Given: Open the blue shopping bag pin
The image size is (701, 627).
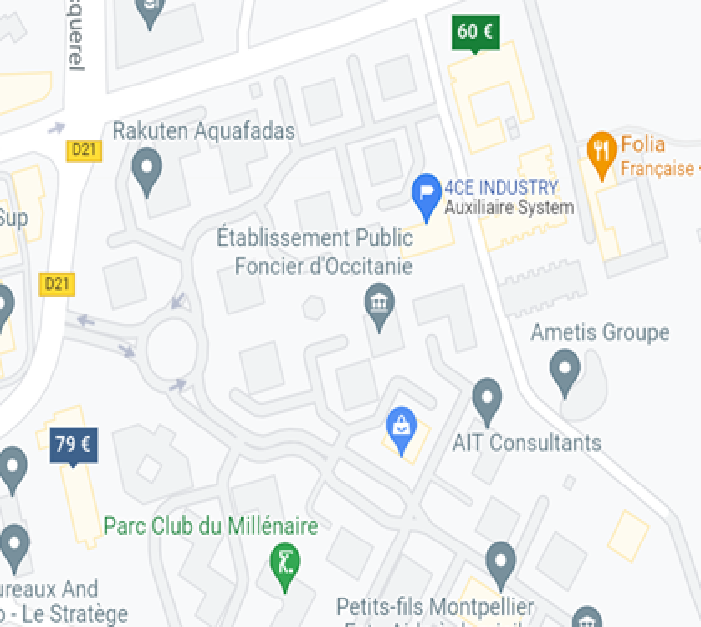Looking at the screenshot, I should coord(401,428).
